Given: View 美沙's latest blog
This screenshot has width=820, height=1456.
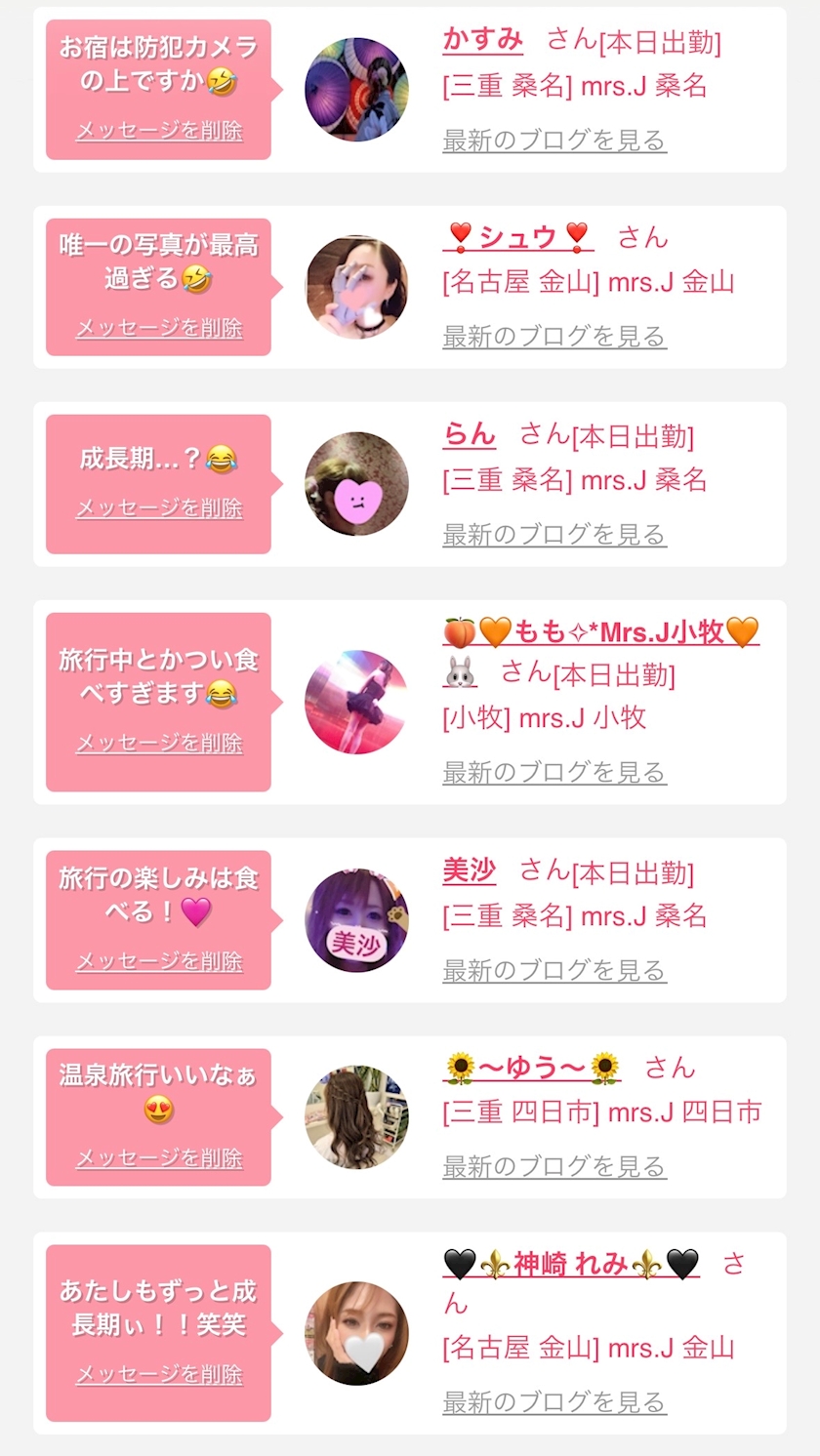Looking at the screenshot, I should coord(554,971).
